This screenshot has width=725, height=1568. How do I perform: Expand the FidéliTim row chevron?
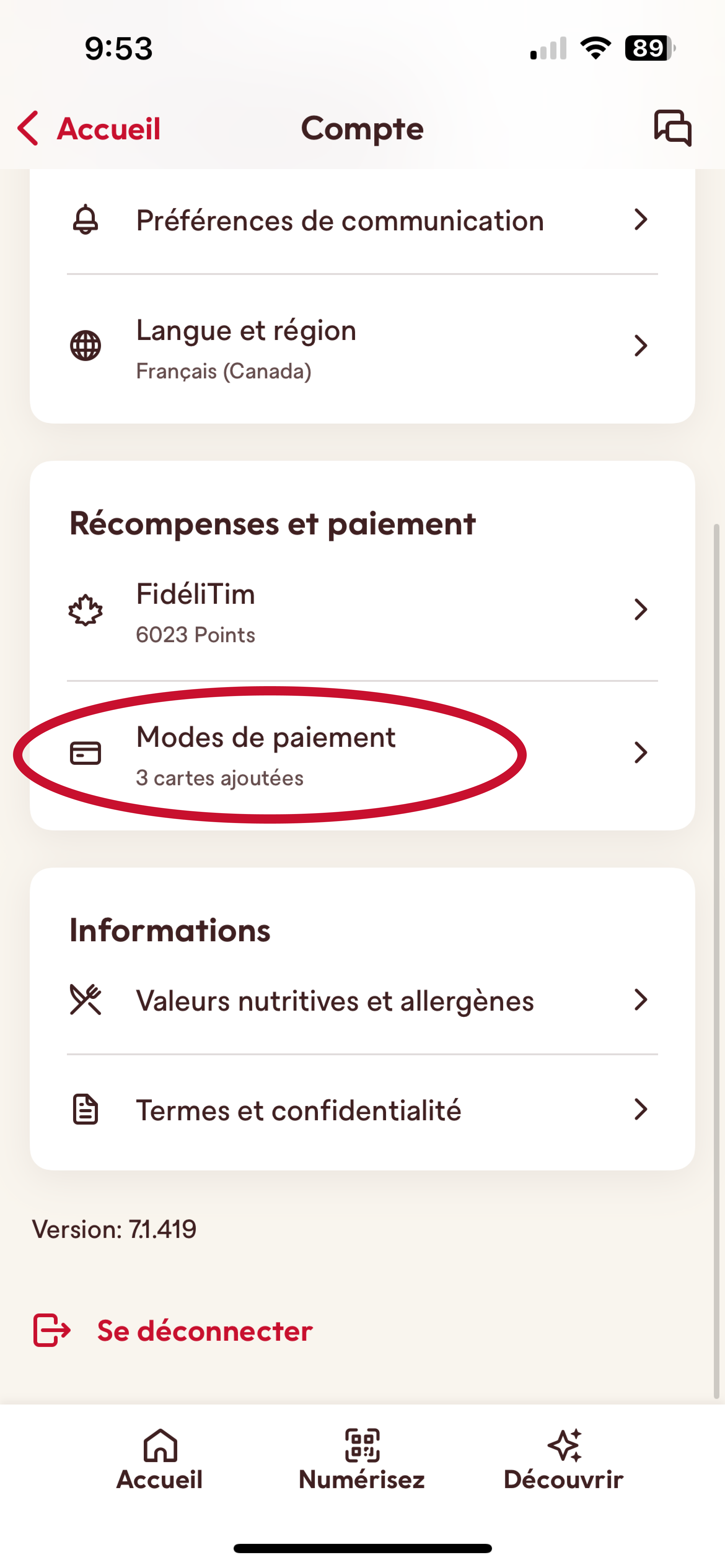641,609
